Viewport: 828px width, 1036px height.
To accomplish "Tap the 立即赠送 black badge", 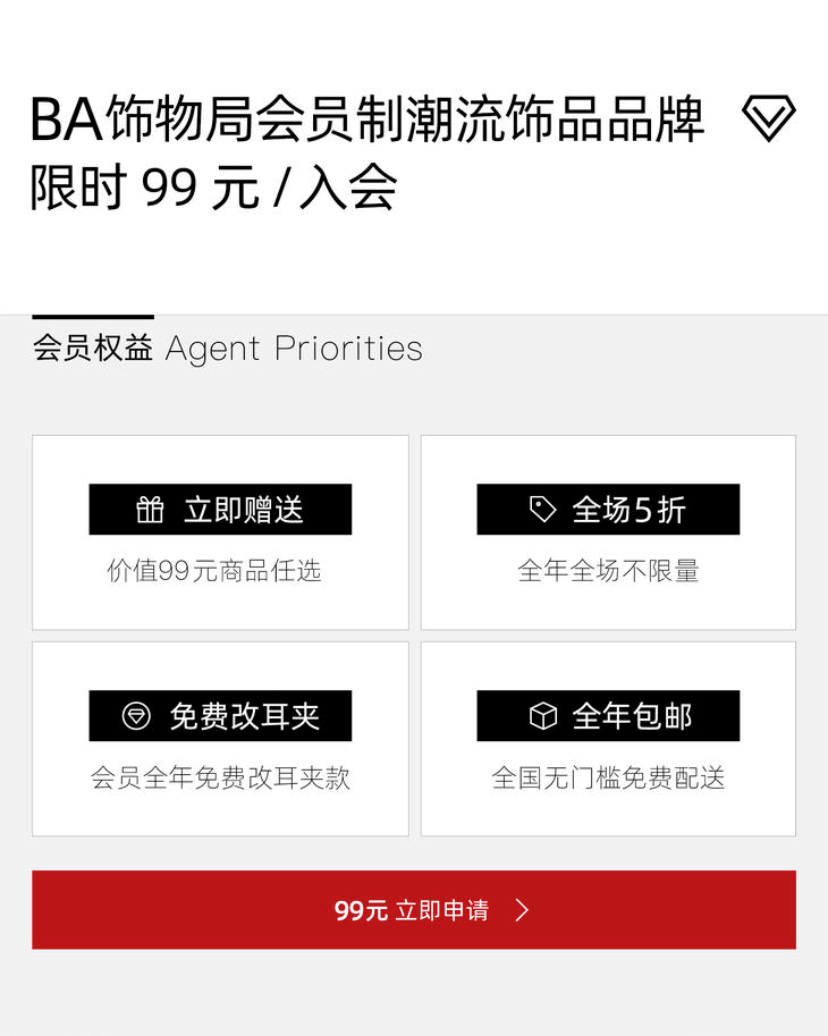I will tap(220, 508).
